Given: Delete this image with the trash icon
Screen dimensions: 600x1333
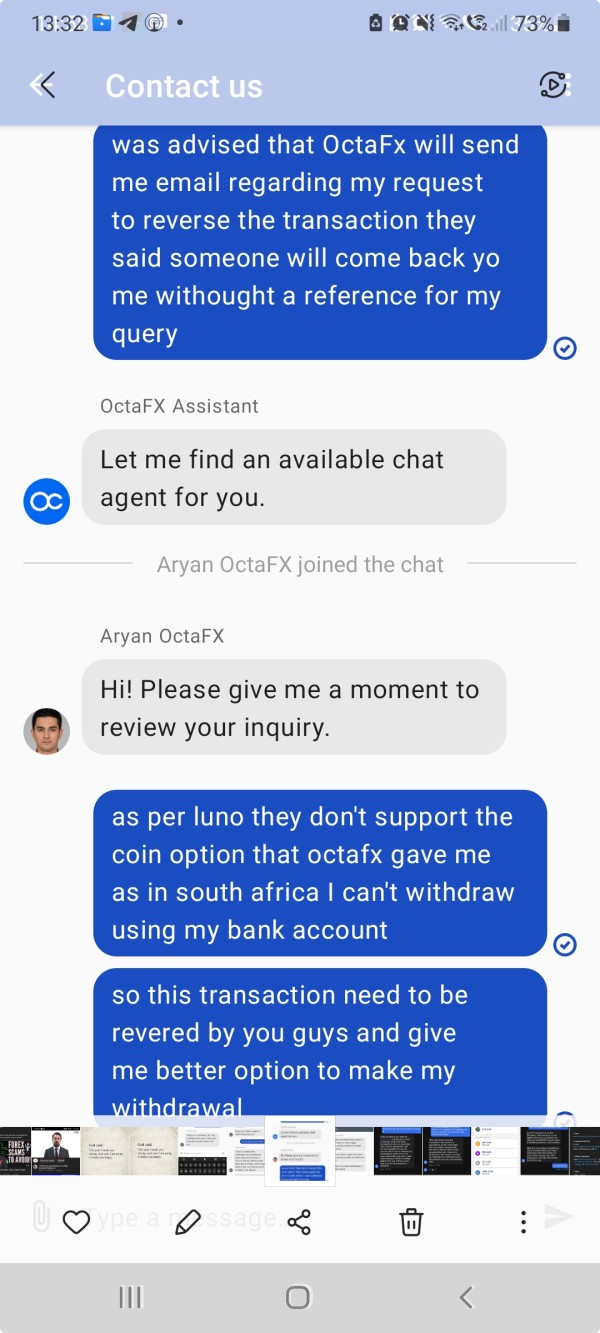Looking at the screenshot, I should 411,1221.
